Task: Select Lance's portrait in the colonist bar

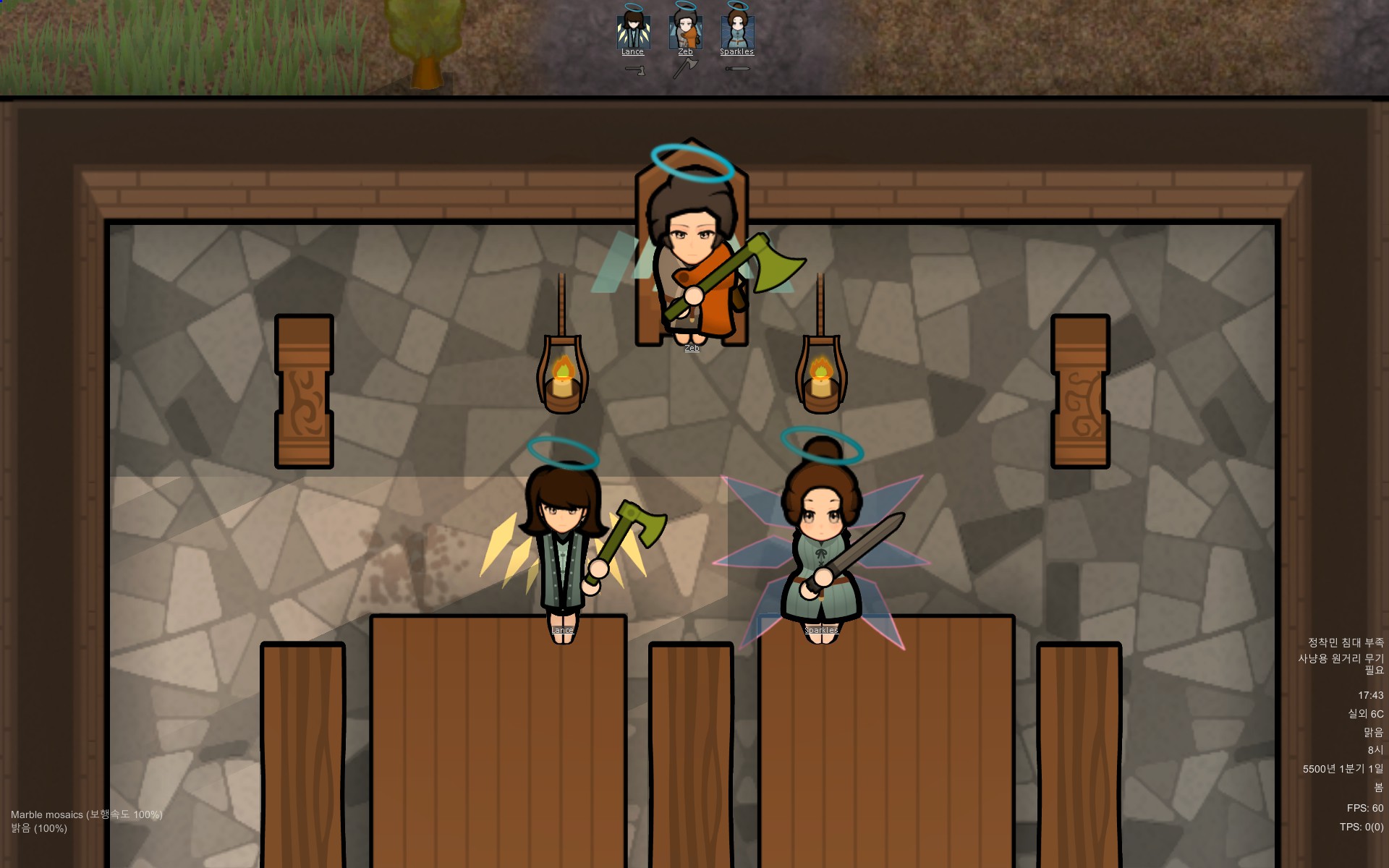Action: click(633, 31)
